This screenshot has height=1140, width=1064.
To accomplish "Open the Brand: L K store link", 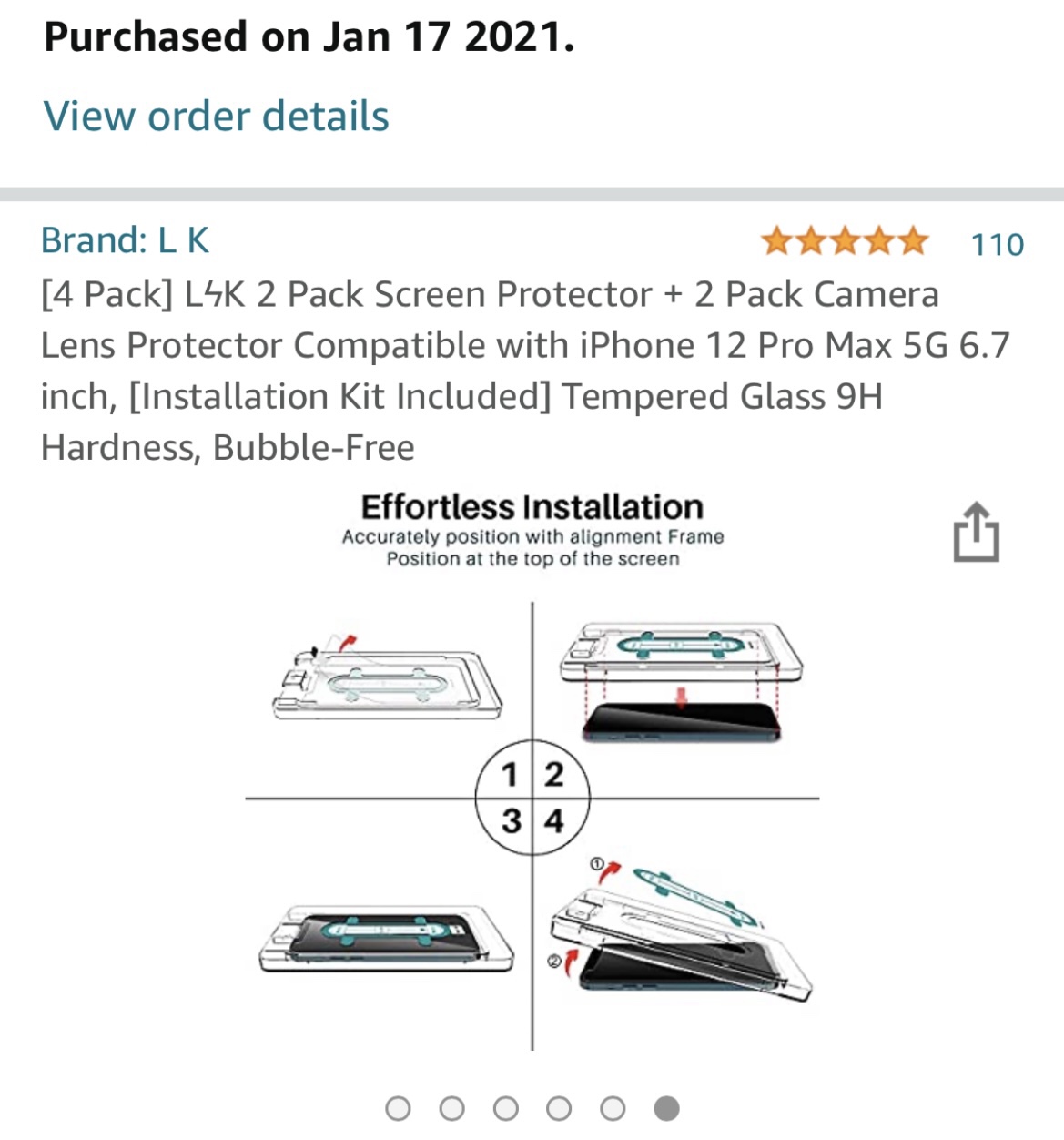I will pos(125,240).
